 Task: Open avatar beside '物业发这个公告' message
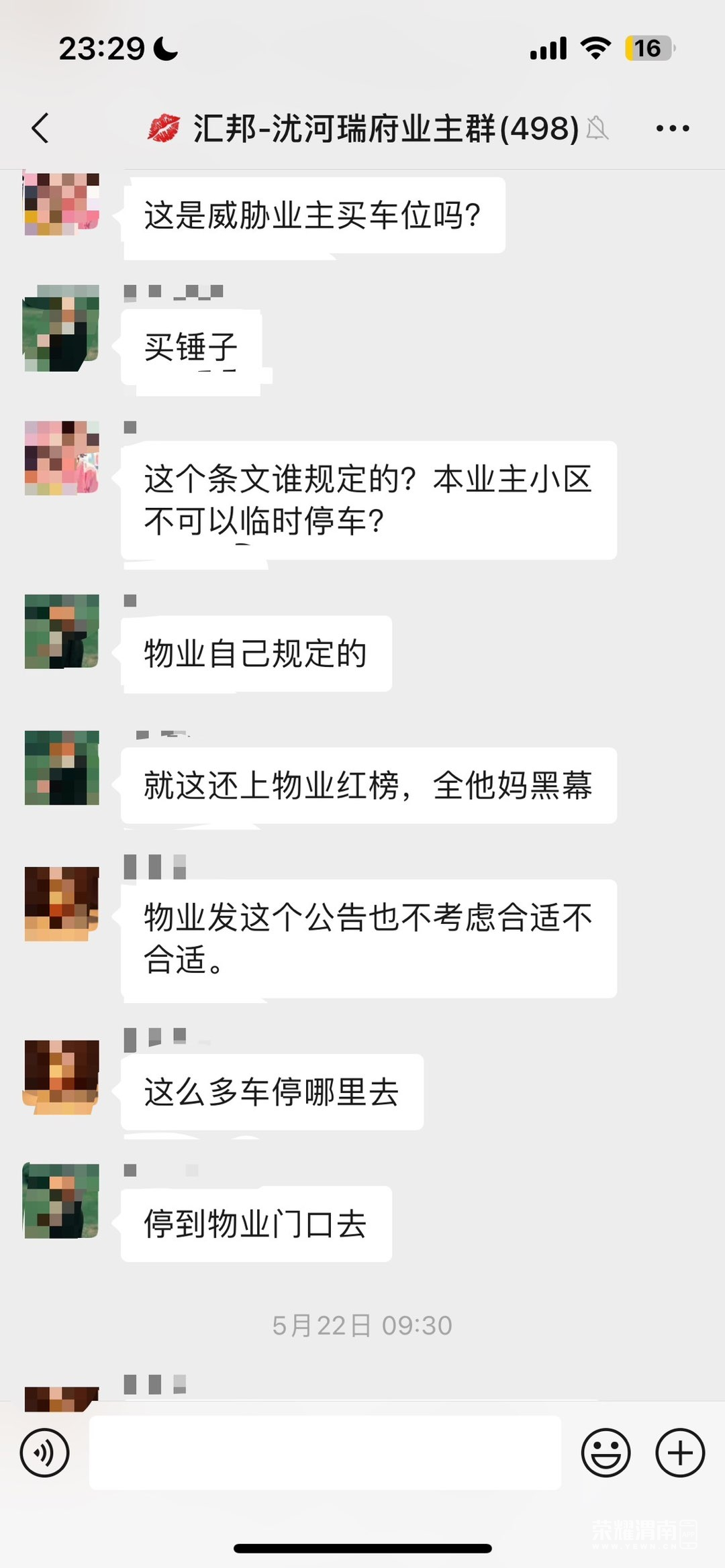click(x=62, y=904)
